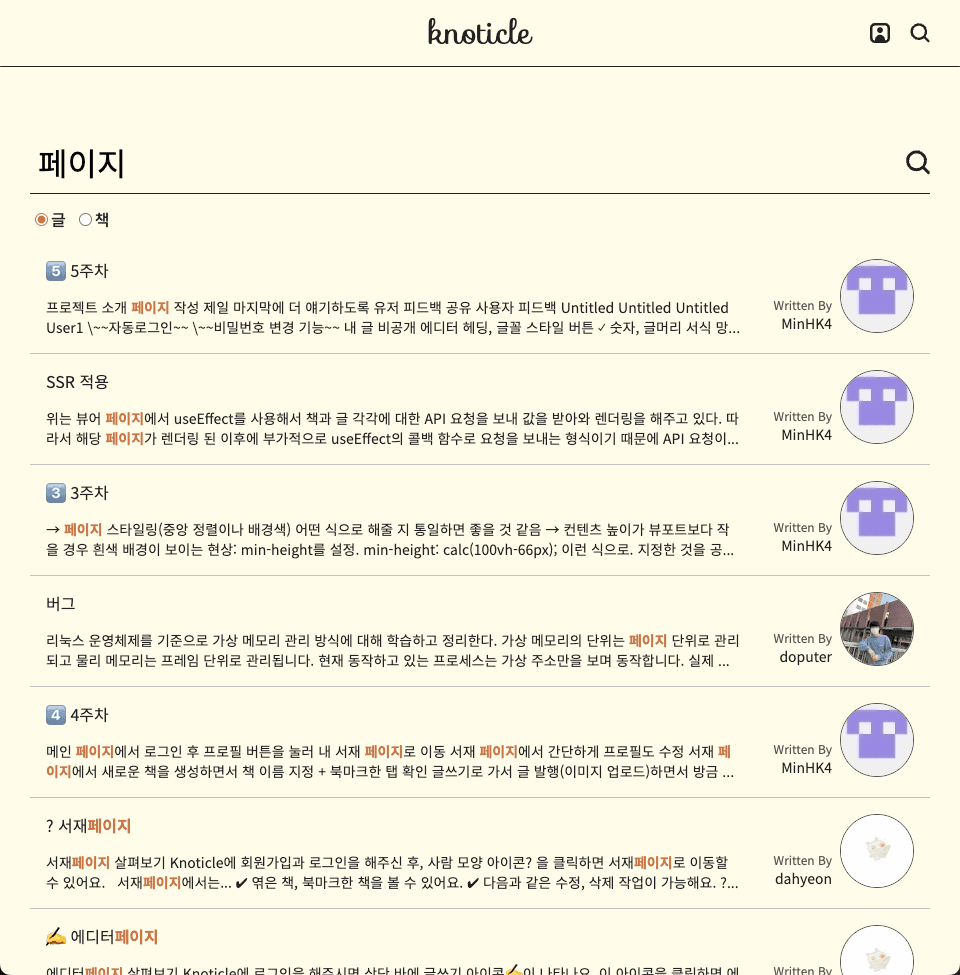Open the SSR 적용 article

pos(77,382)
